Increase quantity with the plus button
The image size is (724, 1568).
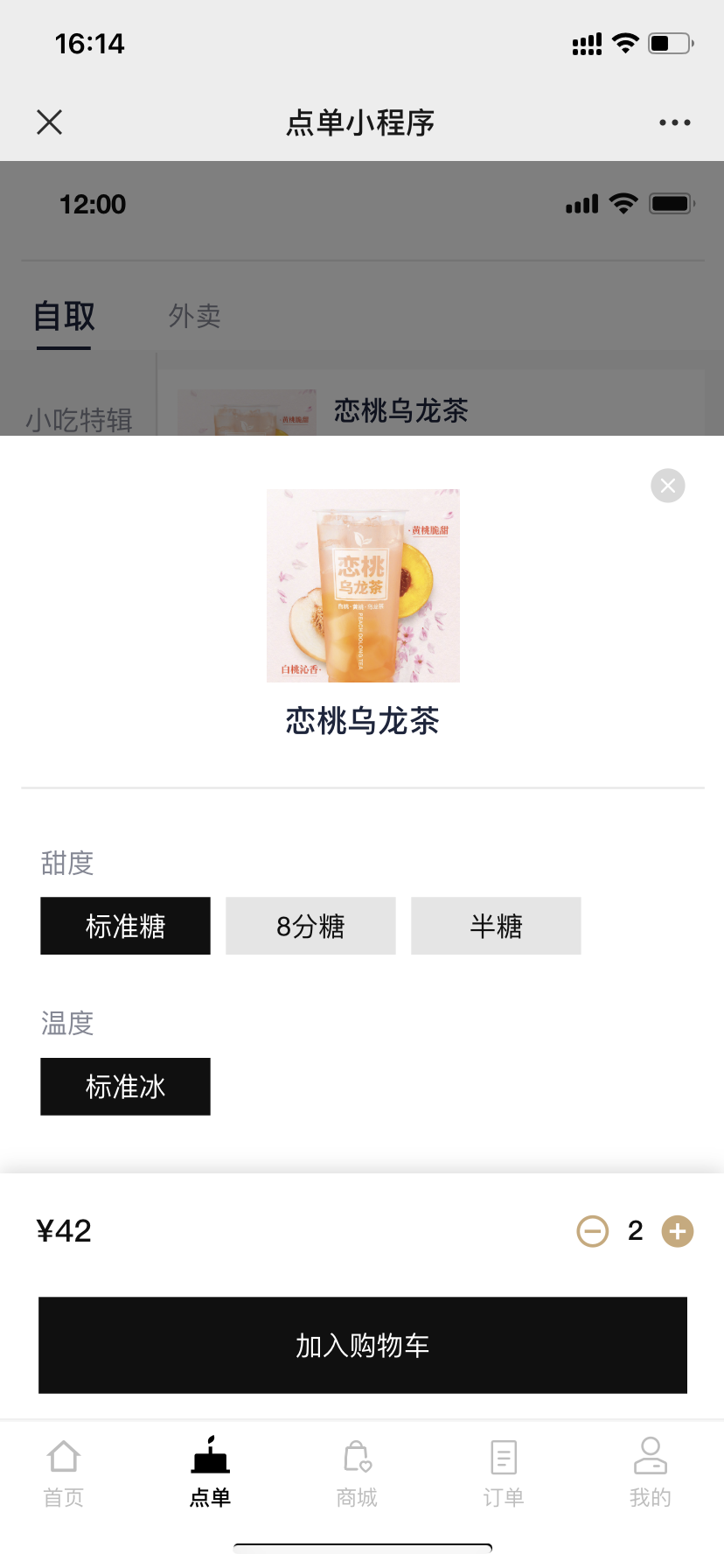pyautogui.click(x=678, y=1232)
